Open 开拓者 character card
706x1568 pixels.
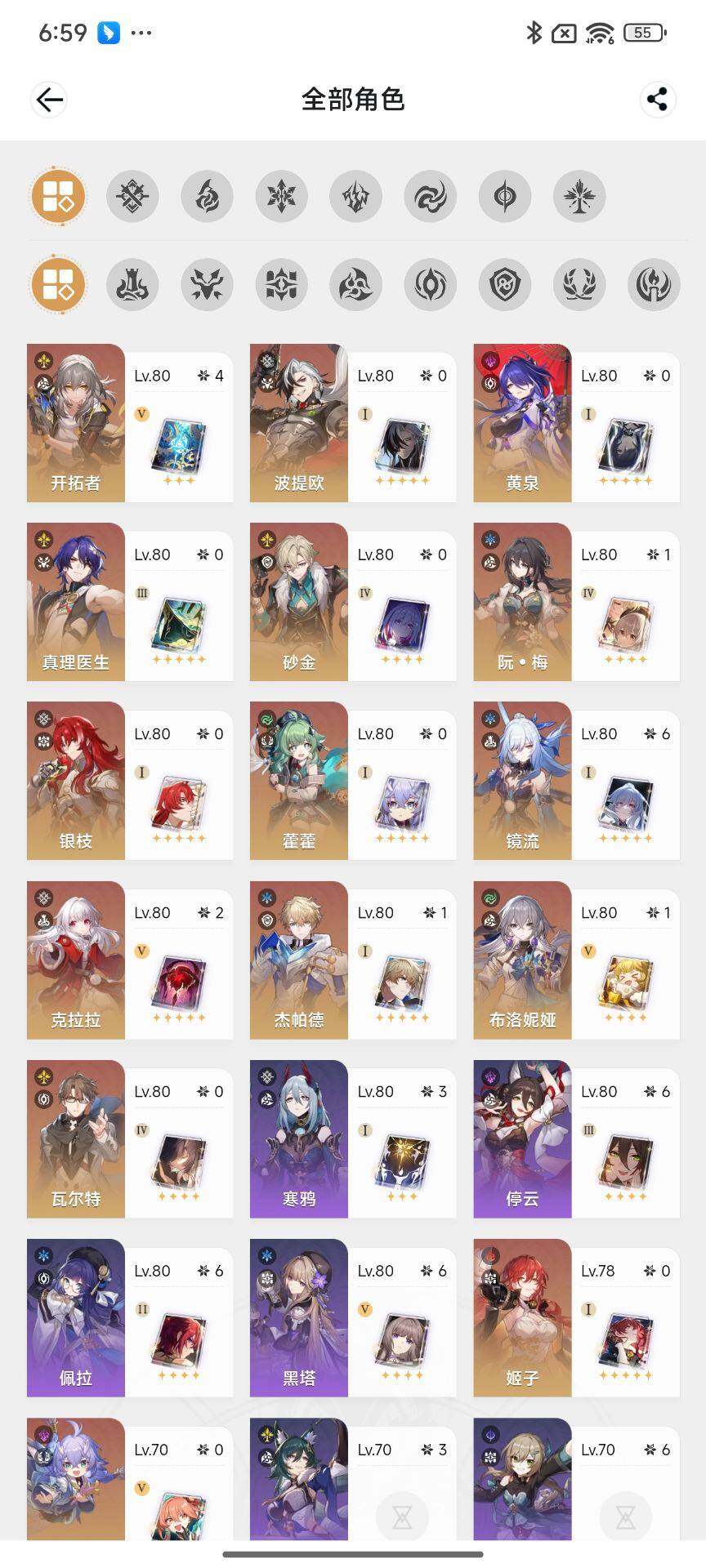[x=129, y=423]
